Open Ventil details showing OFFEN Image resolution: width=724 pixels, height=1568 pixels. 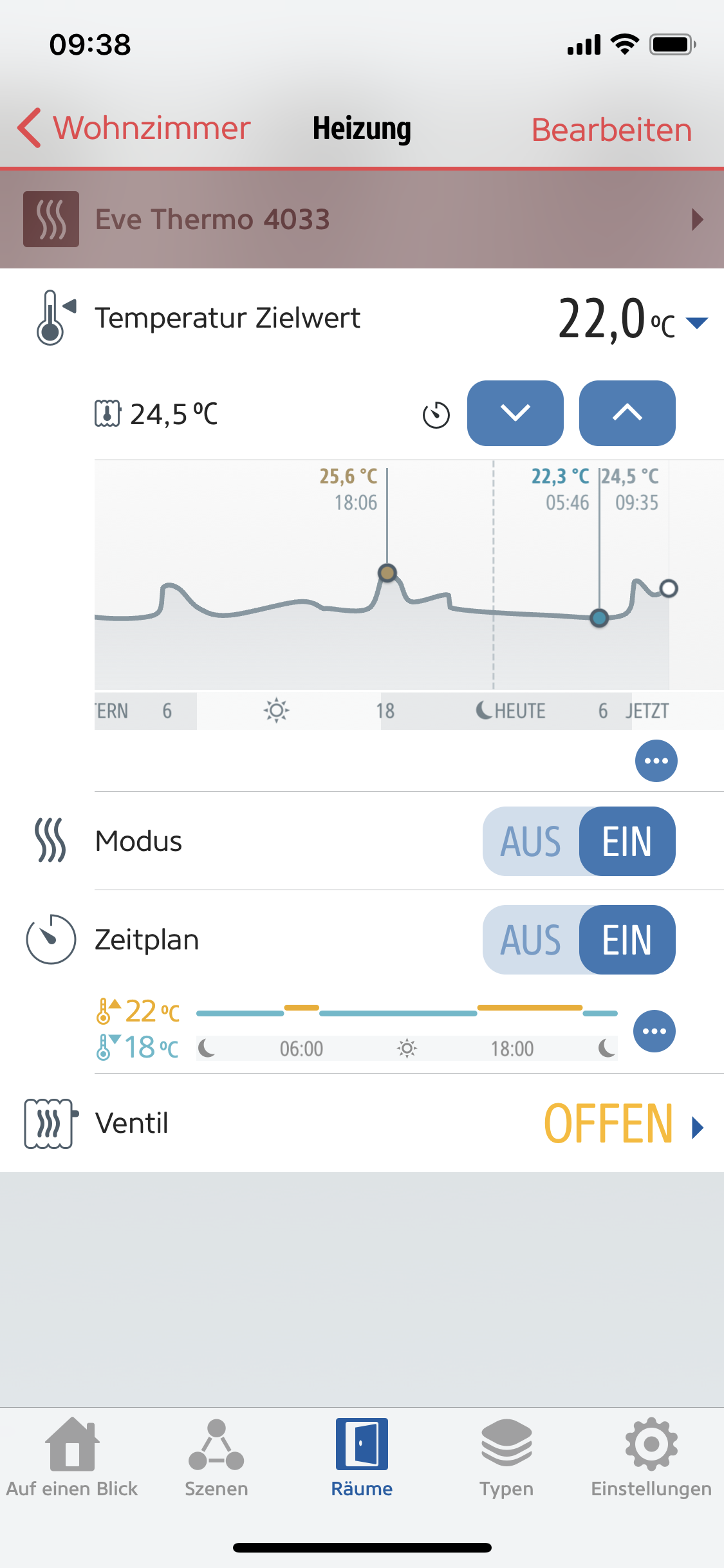coord(623,1124)
